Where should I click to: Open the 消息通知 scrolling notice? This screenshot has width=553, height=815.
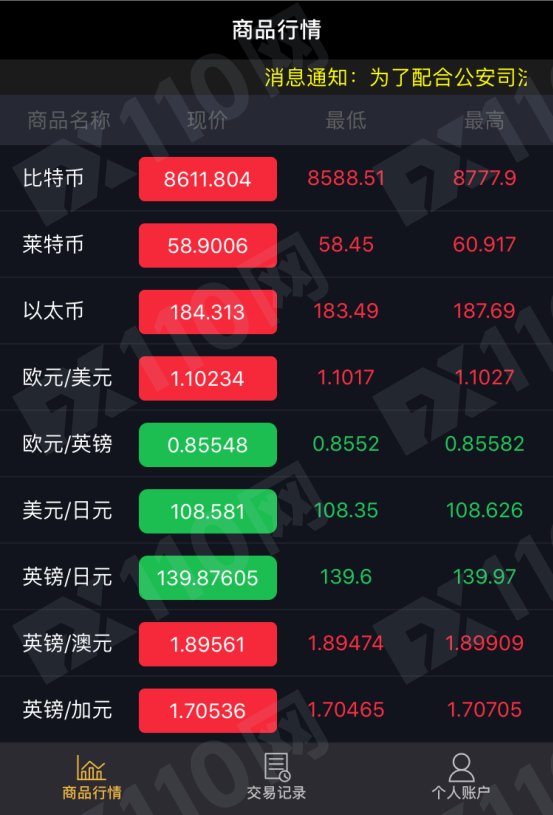276,77
